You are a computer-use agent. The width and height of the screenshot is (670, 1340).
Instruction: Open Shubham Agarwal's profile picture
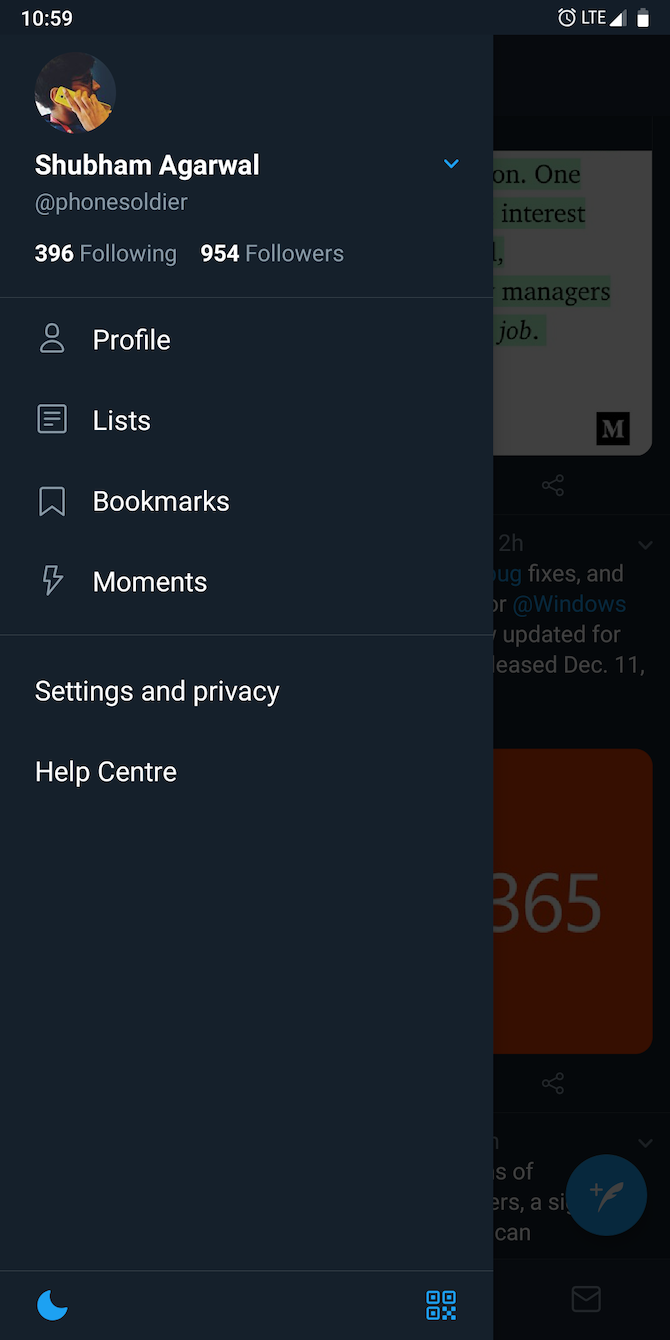75,93
